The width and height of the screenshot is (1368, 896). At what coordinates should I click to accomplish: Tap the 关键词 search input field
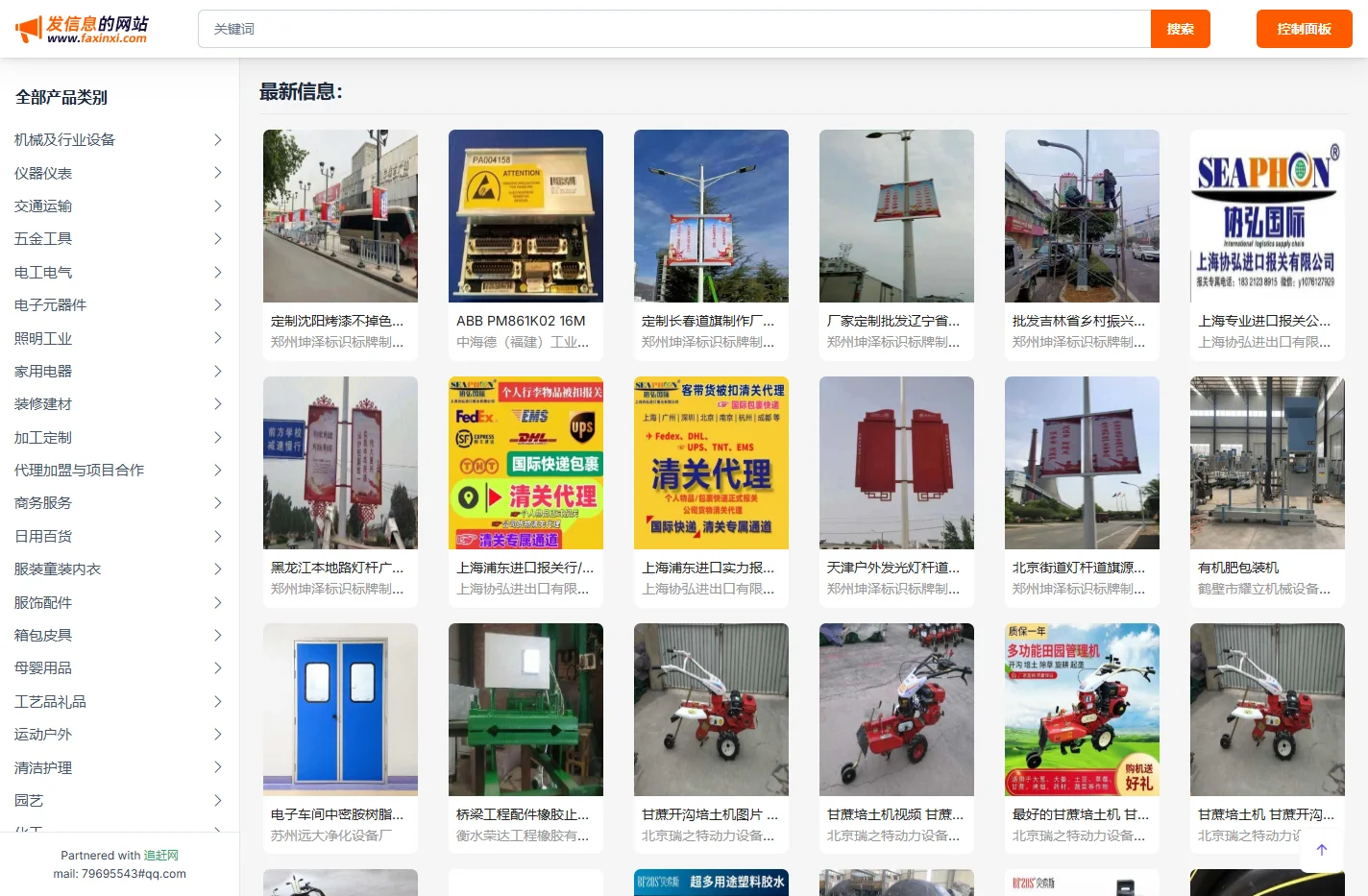672,29
